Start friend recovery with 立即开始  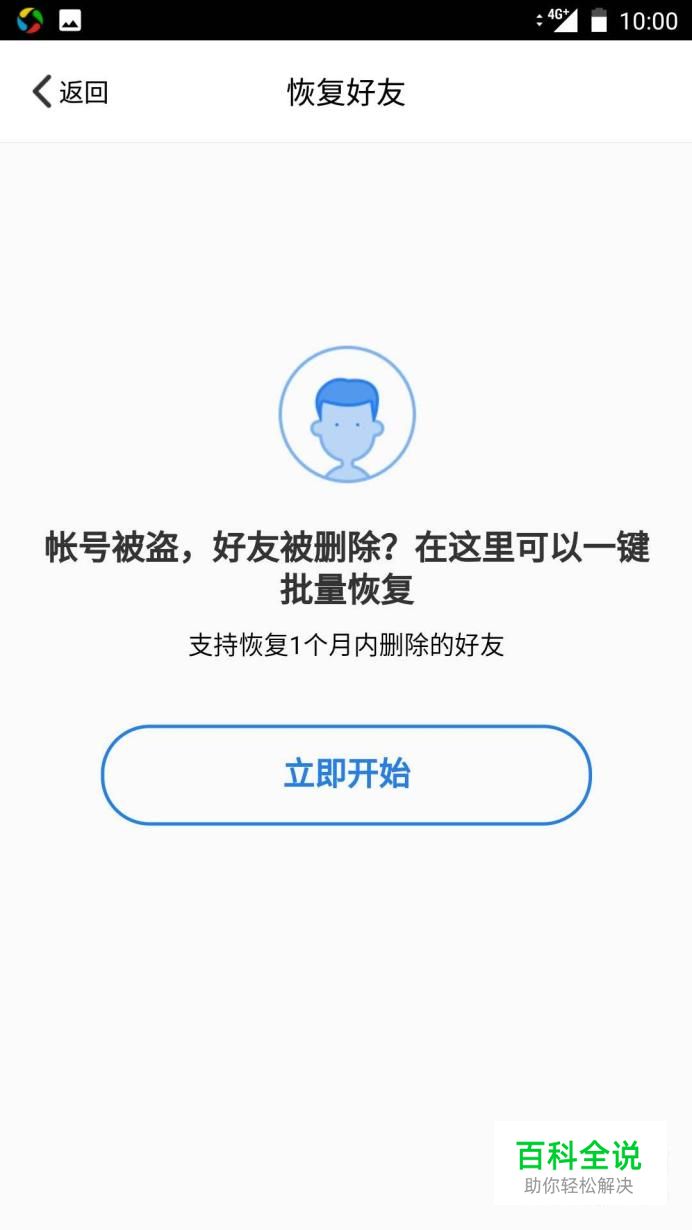tap(346, 775)
